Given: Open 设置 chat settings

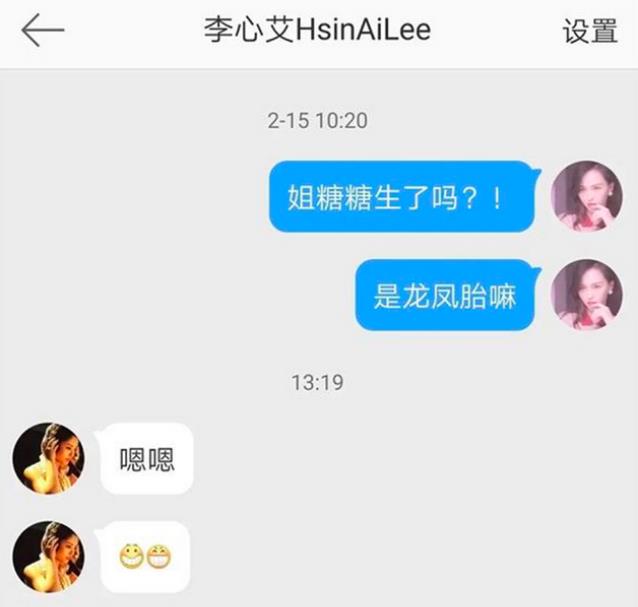Looking at the screenshot, I should (x=589, y=31).
